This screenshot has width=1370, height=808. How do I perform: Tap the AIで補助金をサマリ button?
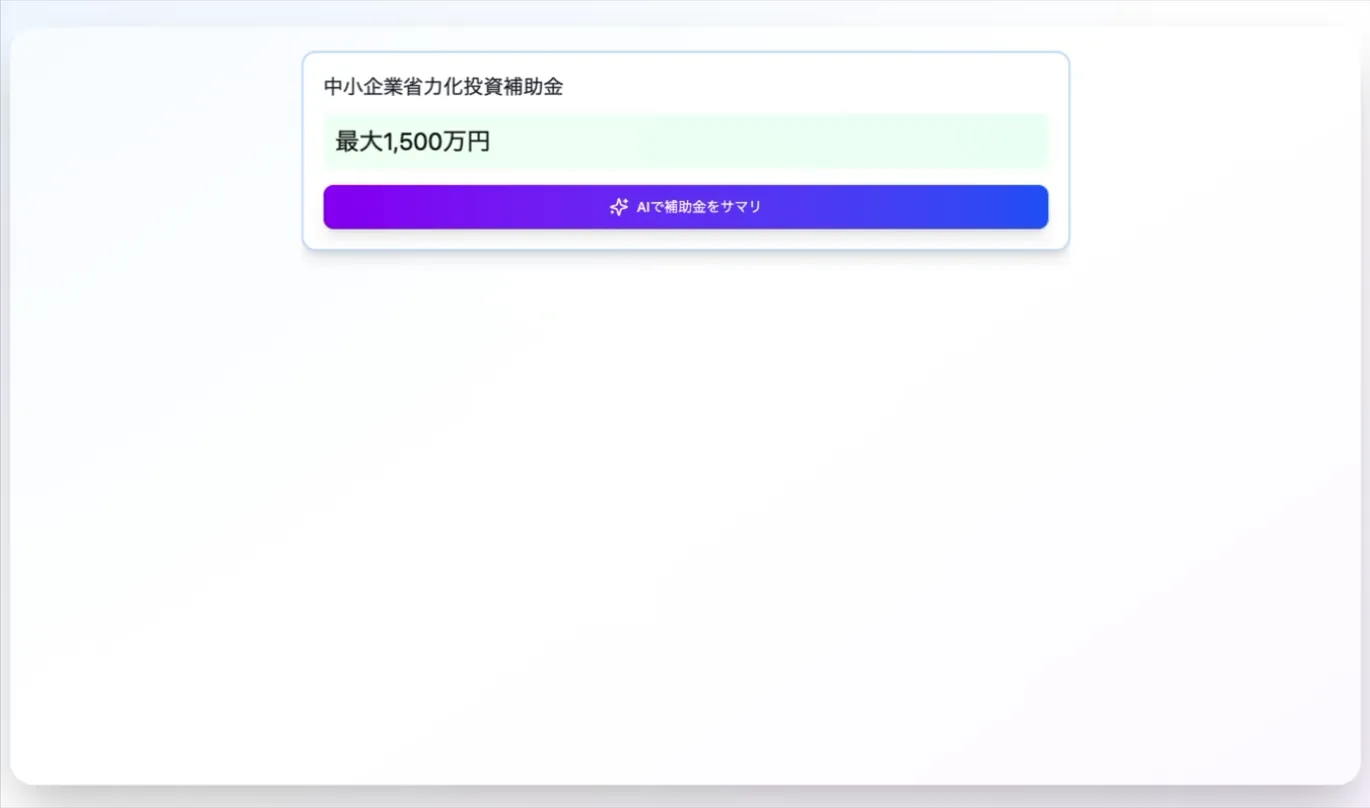(x=685, y=207)
